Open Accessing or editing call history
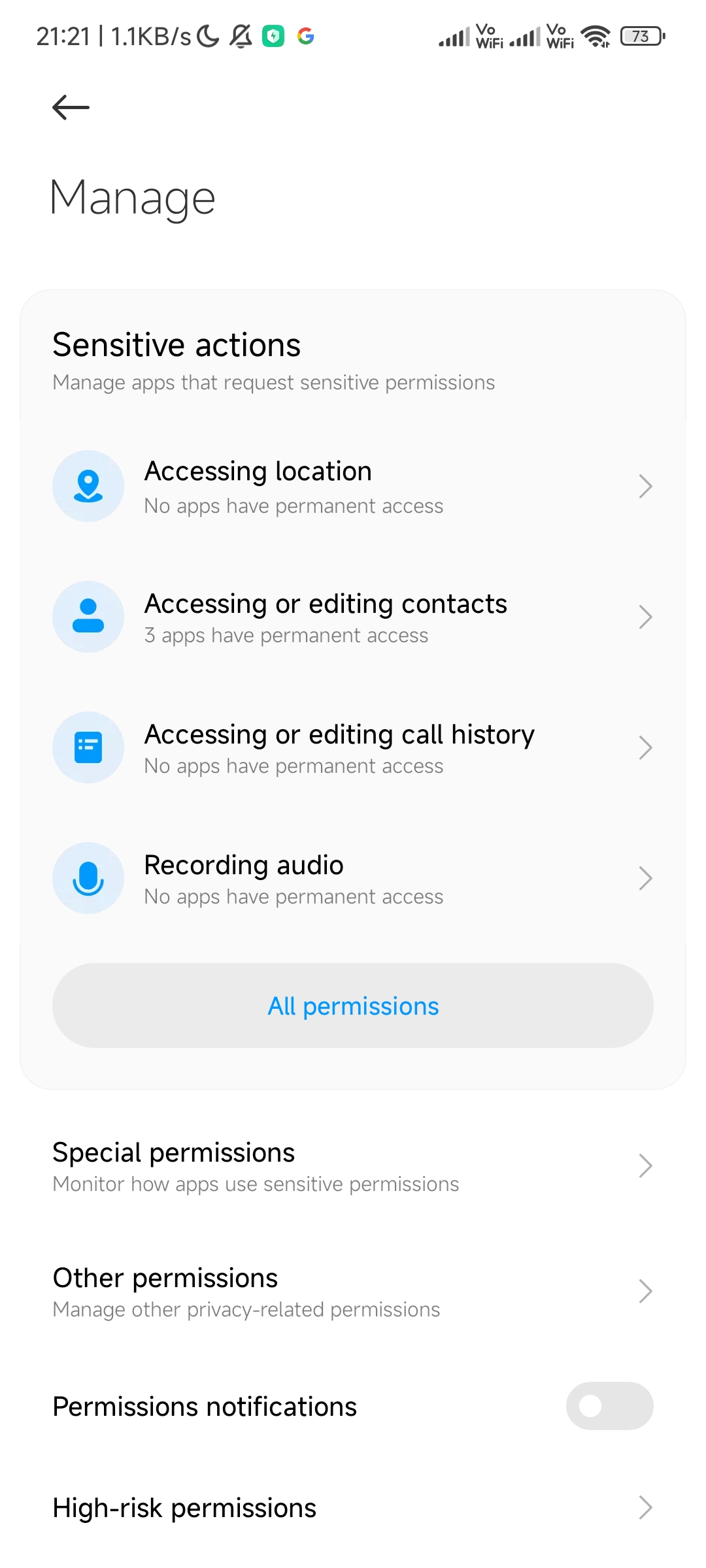Viewport: 706px width, 1568px height. pos(353,747)
